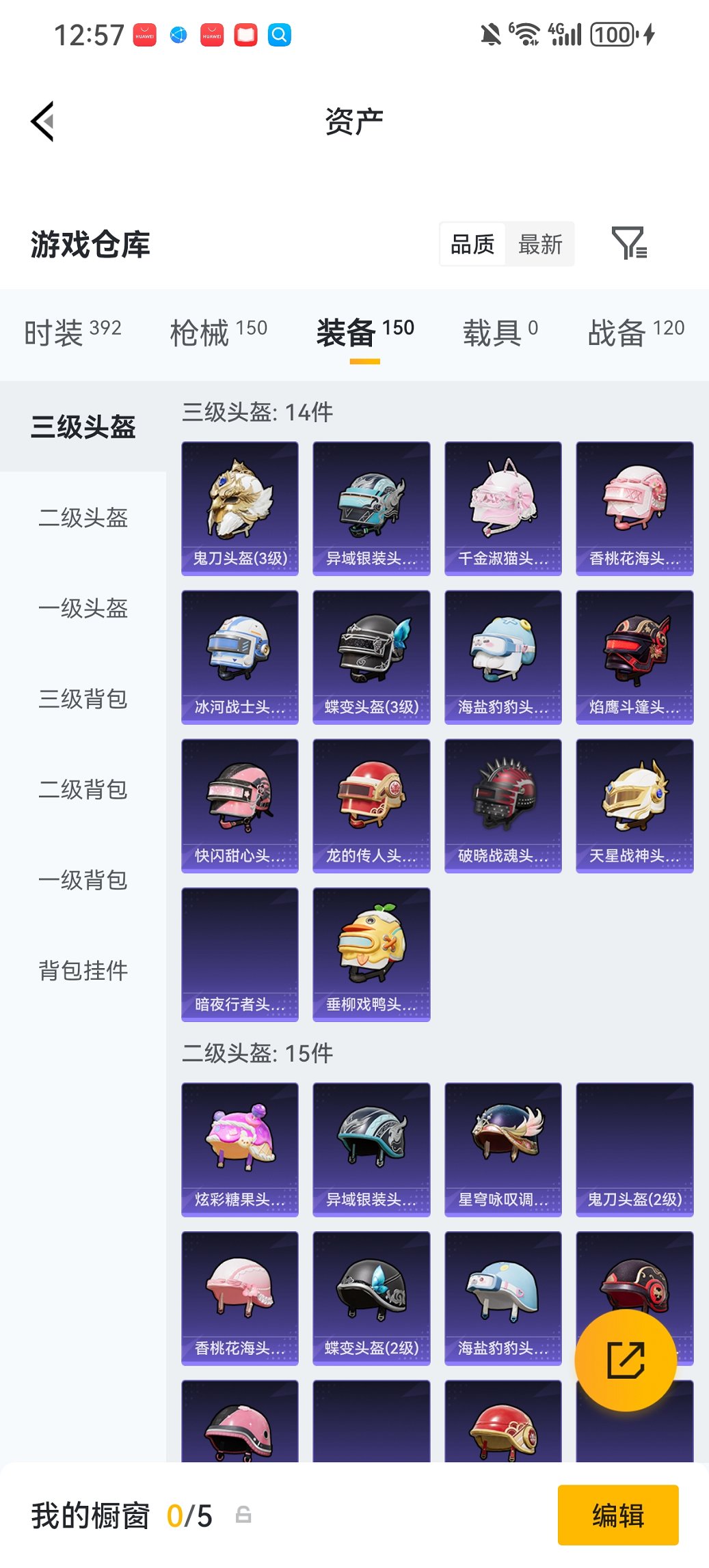This screenshot has width=709, height=1568.
Task: Open the 载具 tab
Action: click(500, 333)
